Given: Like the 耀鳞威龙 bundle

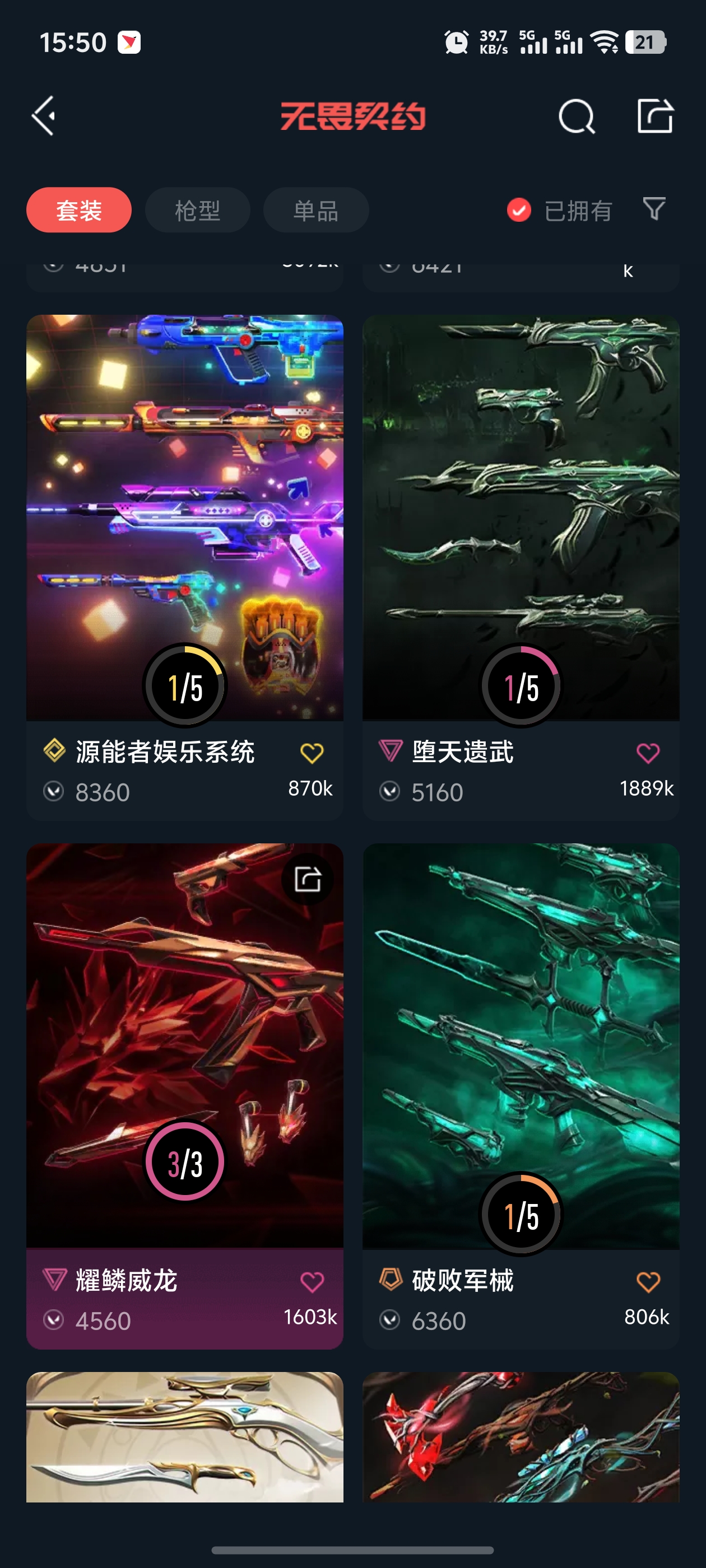Looking at the screenshot, I should pyautogui.click(x=312, y=1281).
